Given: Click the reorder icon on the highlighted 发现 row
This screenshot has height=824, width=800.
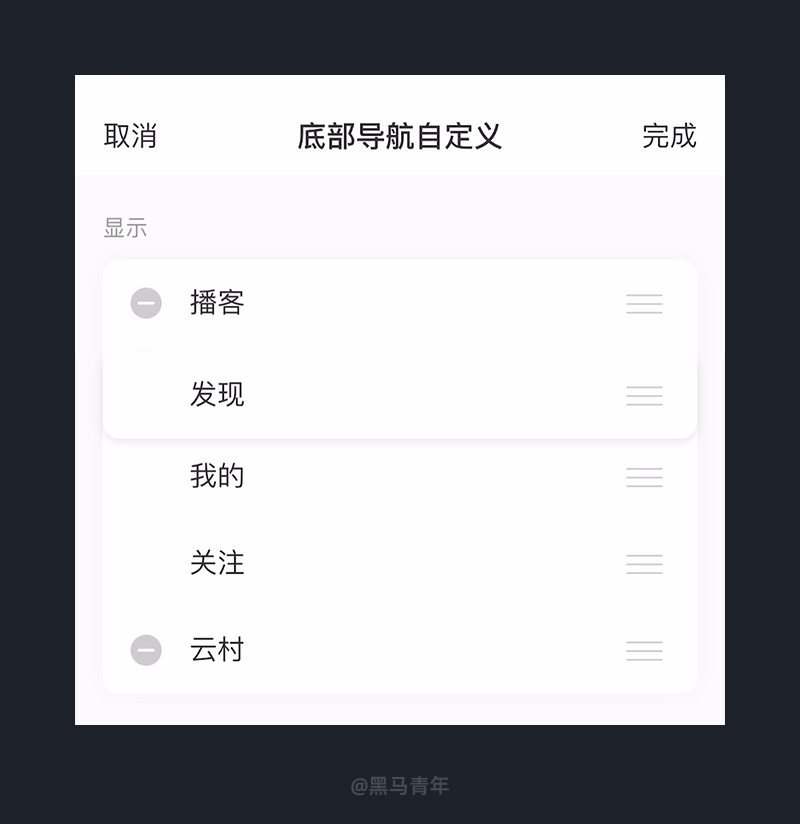Looking at the screenshot, I should point(645,395).
